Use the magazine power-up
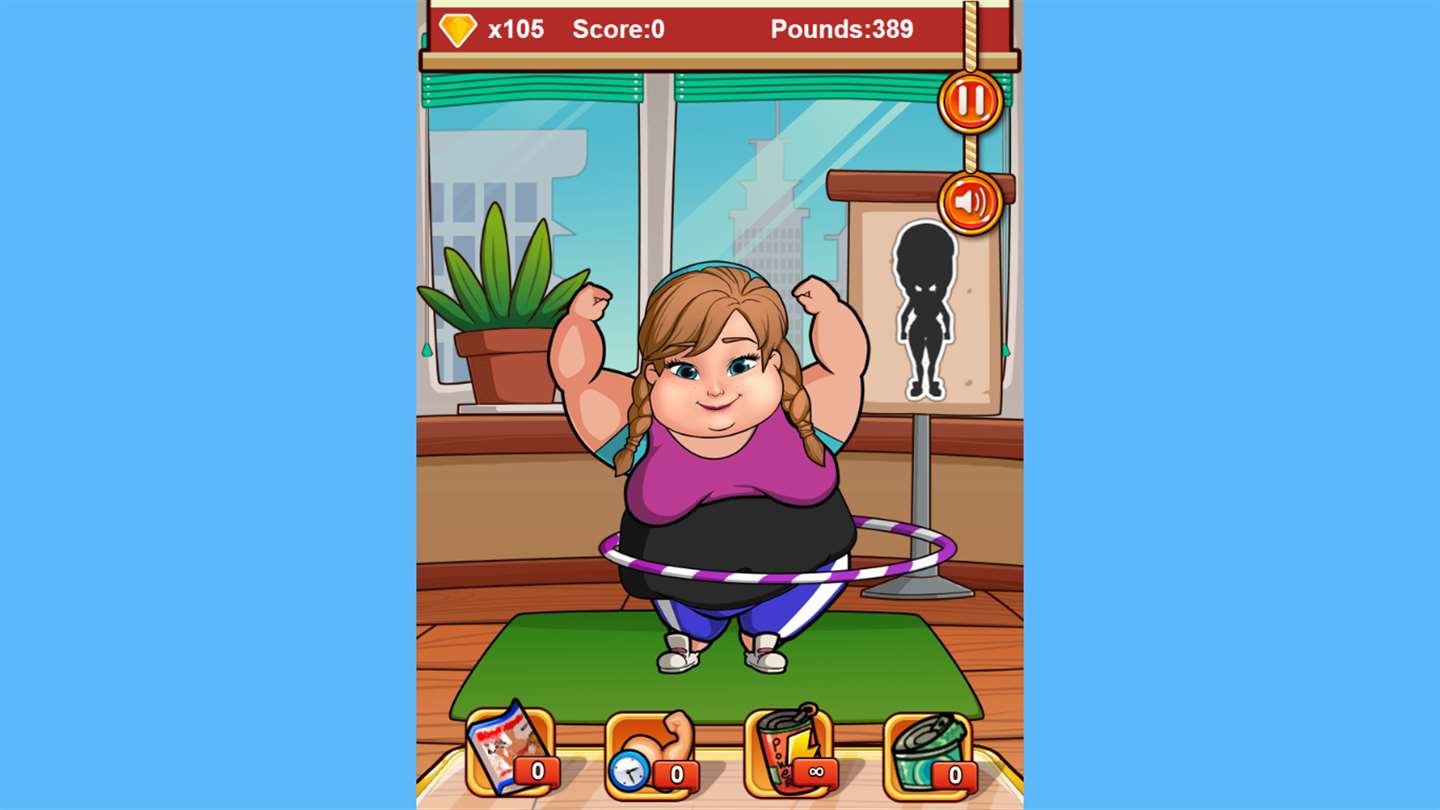 click(x=509, y=752)
